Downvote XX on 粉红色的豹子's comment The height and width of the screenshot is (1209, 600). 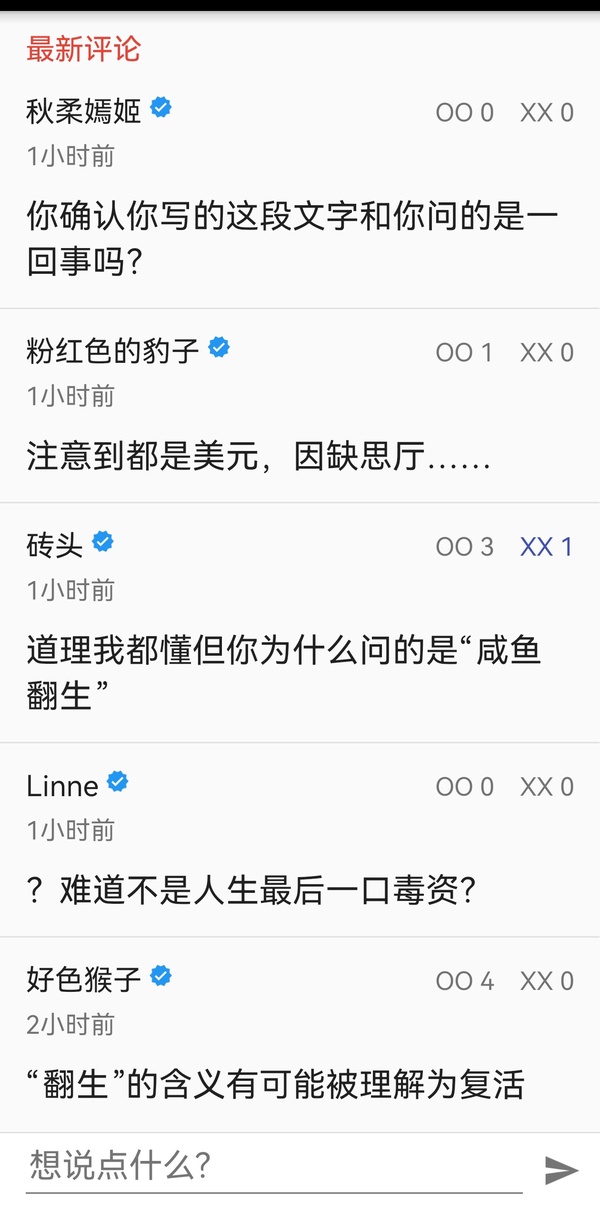tap(547, 352)
